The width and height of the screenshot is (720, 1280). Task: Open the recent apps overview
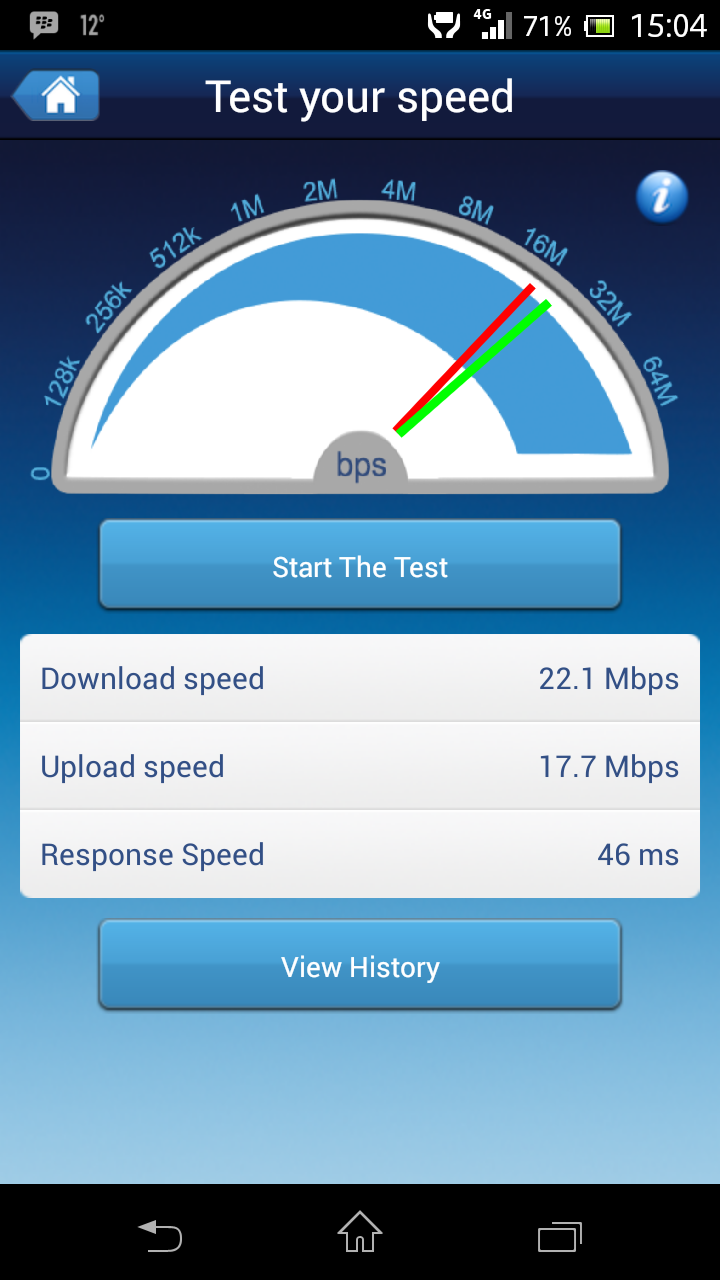[x=560, y=1235]
